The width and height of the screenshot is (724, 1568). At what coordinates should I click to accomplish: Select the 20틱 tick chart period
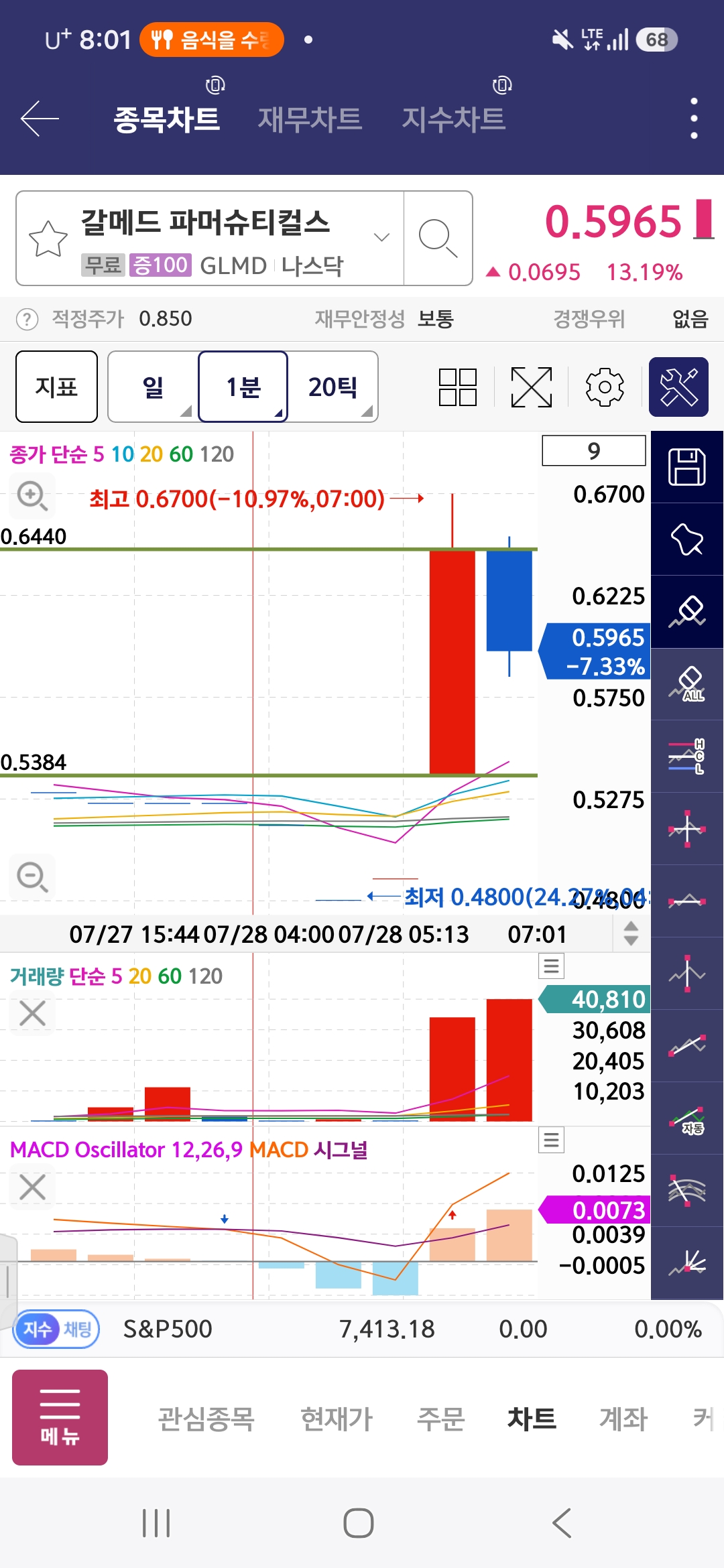pyautogui.click(x=333, y=387)
